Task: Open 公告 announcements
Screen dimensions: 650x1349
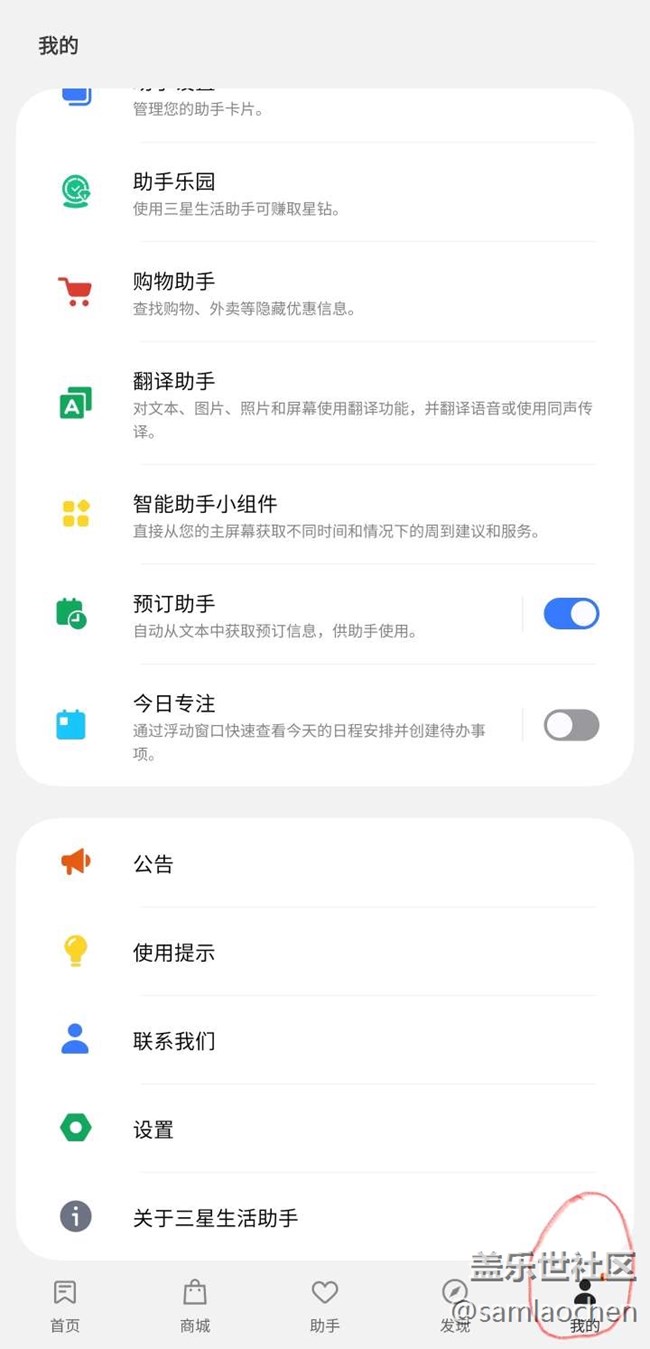Action: coord(325,863)
